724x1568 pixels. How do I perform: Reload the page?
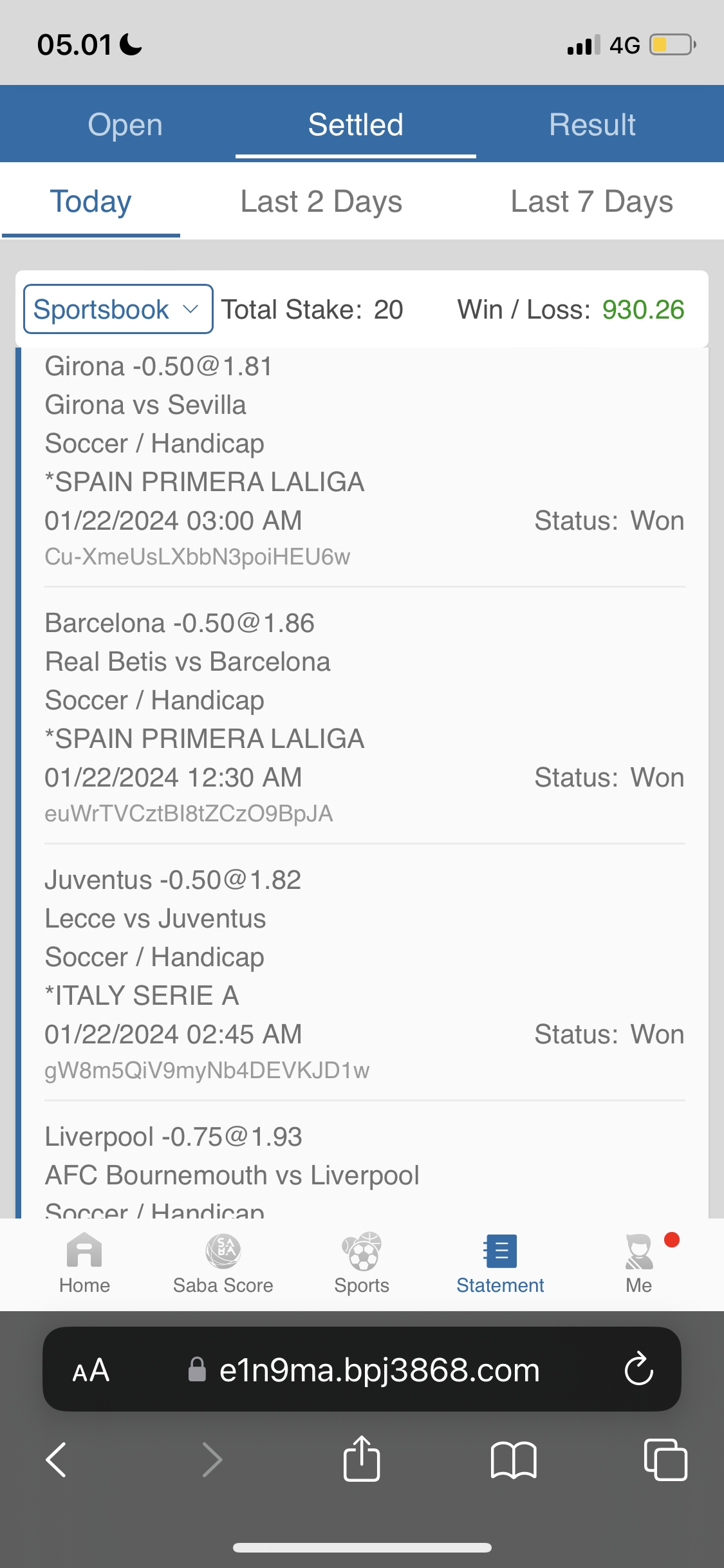pos(638,1369)
